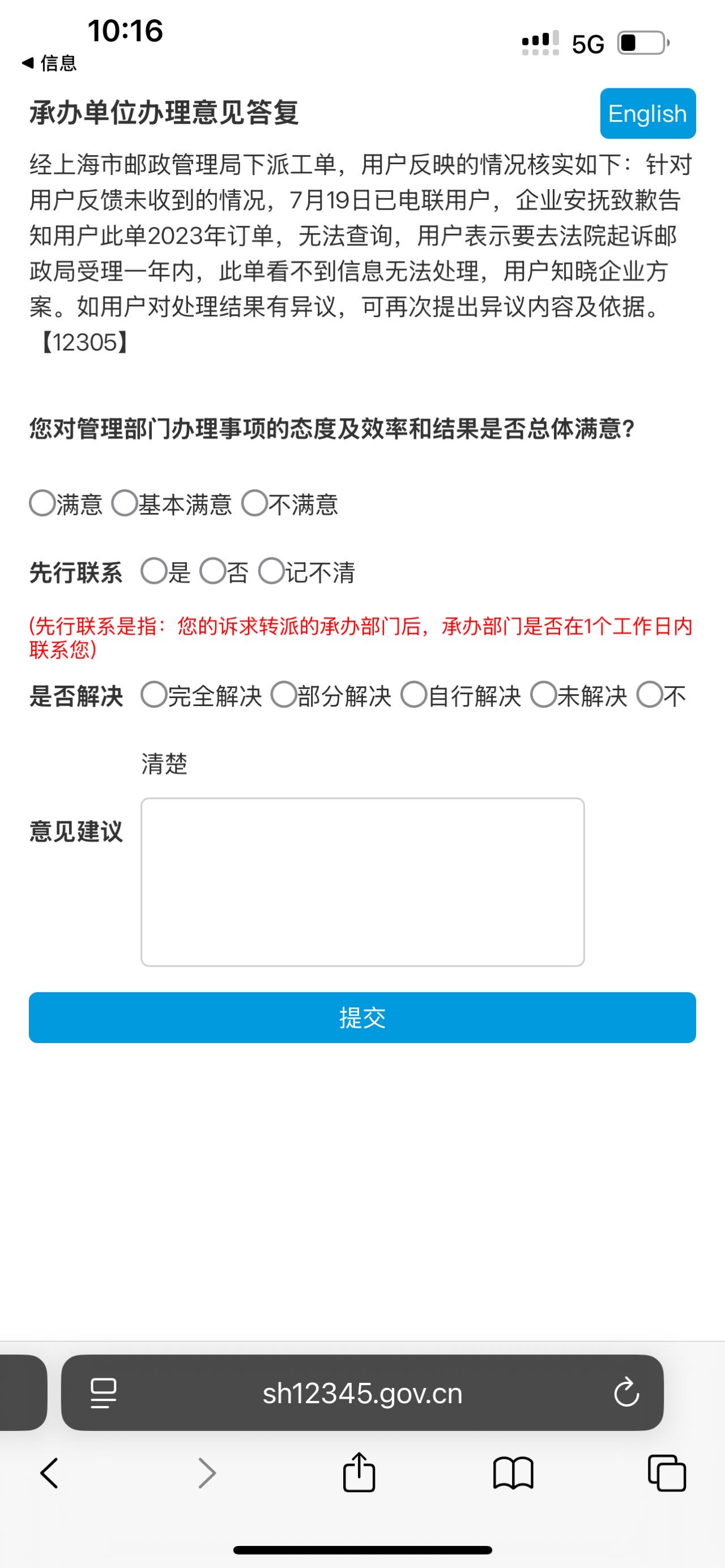Switch the page language to English

click(x=648, y=114)
